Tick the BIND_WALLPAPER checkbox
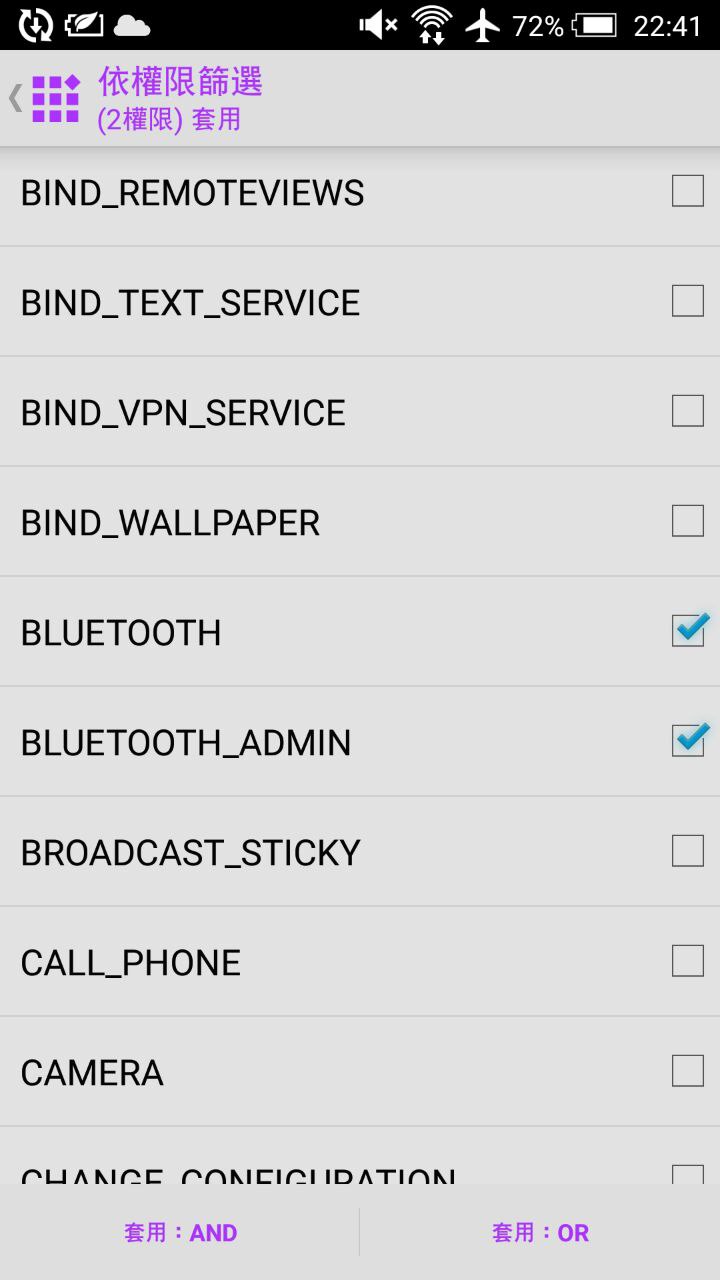This screenshot has width=720, height=1280. tap(687, 521)
